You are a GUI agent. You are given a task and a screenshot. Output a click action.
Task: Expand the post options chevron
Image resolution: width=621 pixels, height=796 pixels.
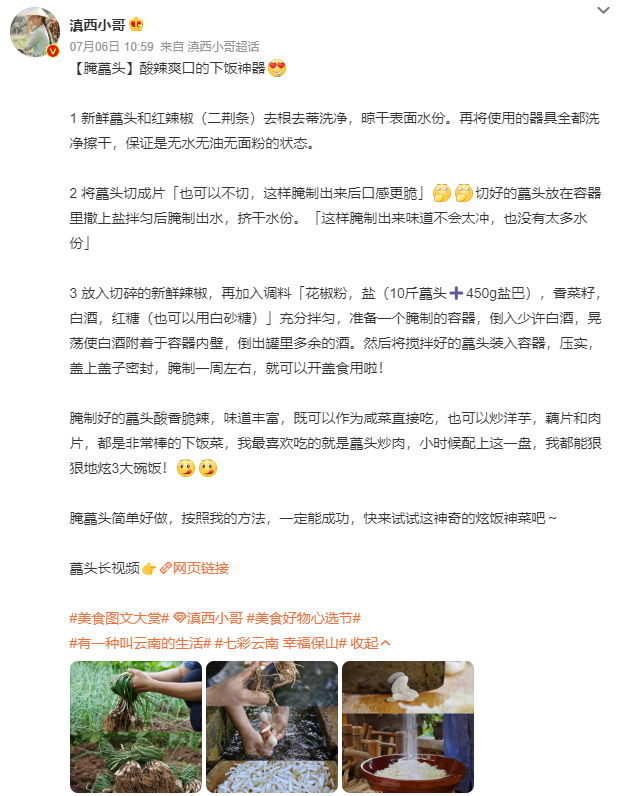click(602, 10)
